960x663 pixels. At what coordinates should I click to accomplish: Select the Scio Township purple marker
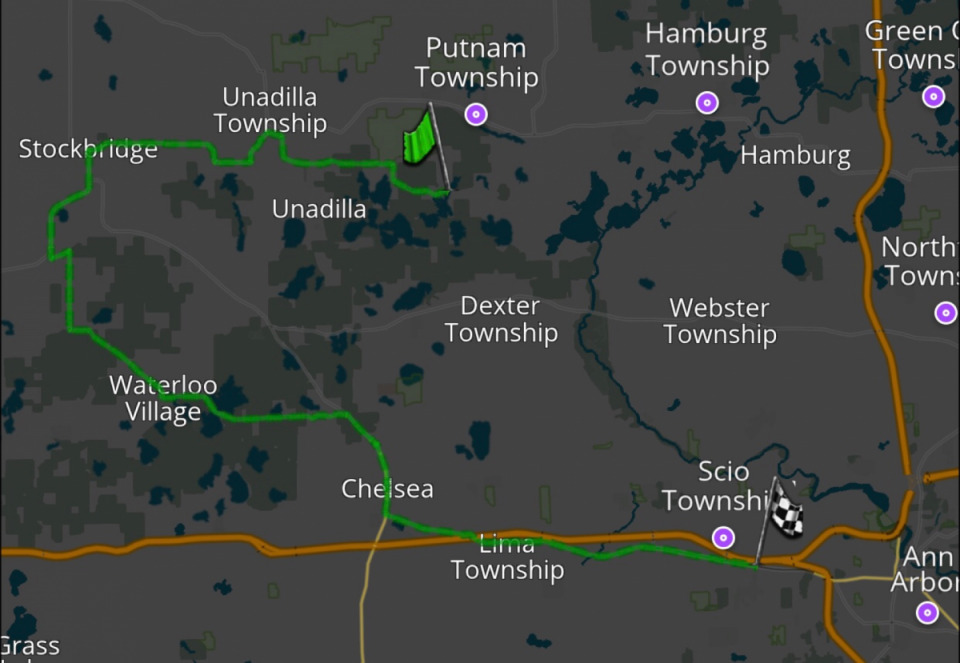tap(723, 538)
